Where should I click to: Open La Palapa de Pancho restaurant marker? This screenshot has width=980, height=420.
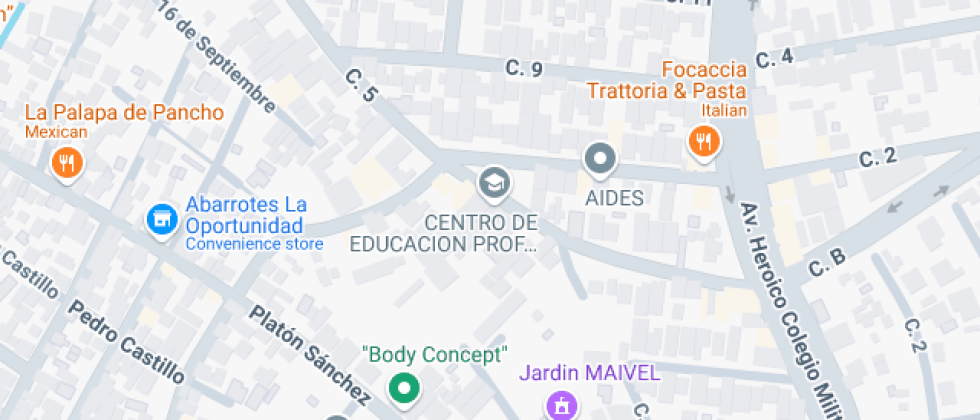coord(67,162)
